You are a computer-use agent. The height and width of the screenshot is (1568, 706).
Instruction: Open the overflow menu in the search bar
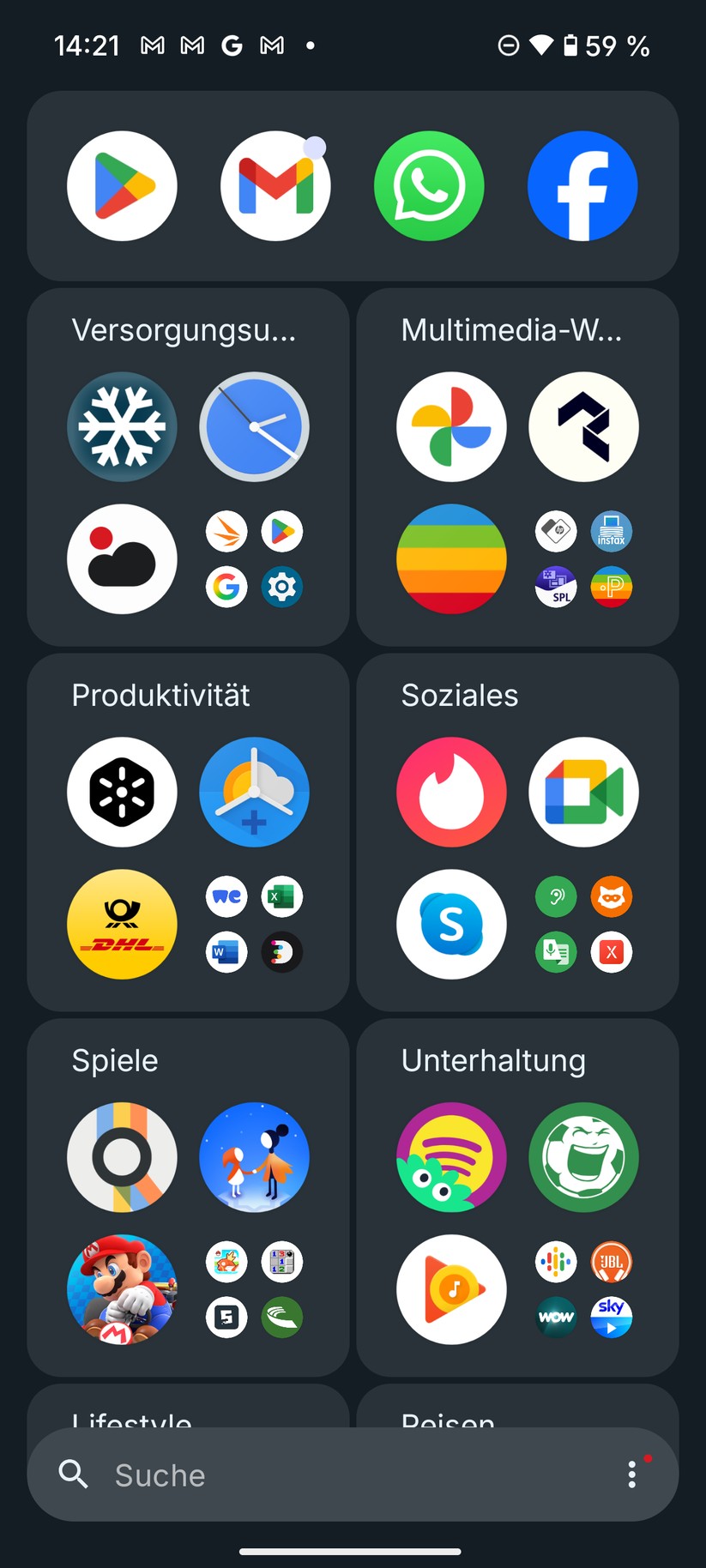[632, 1475]
